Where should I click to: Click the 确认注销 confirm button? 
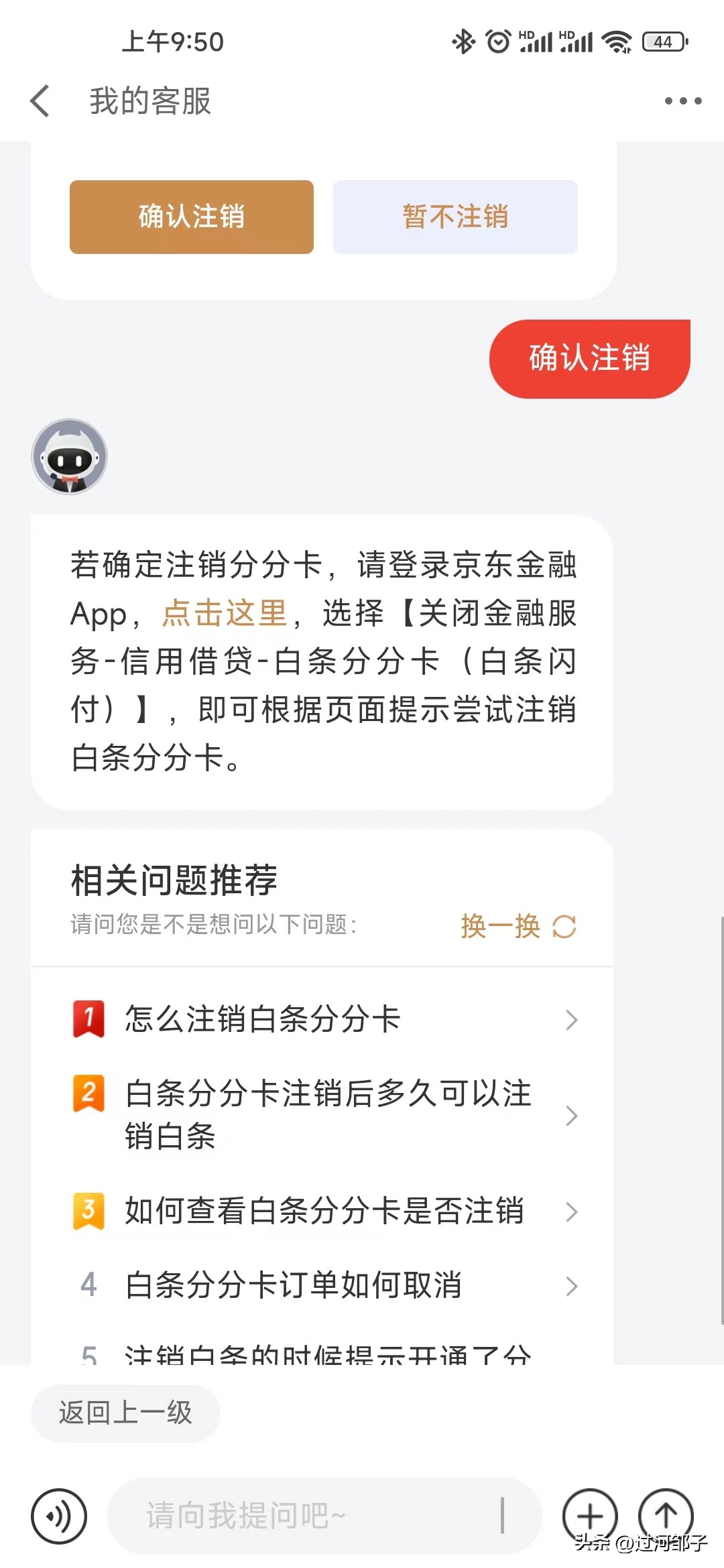191,216
